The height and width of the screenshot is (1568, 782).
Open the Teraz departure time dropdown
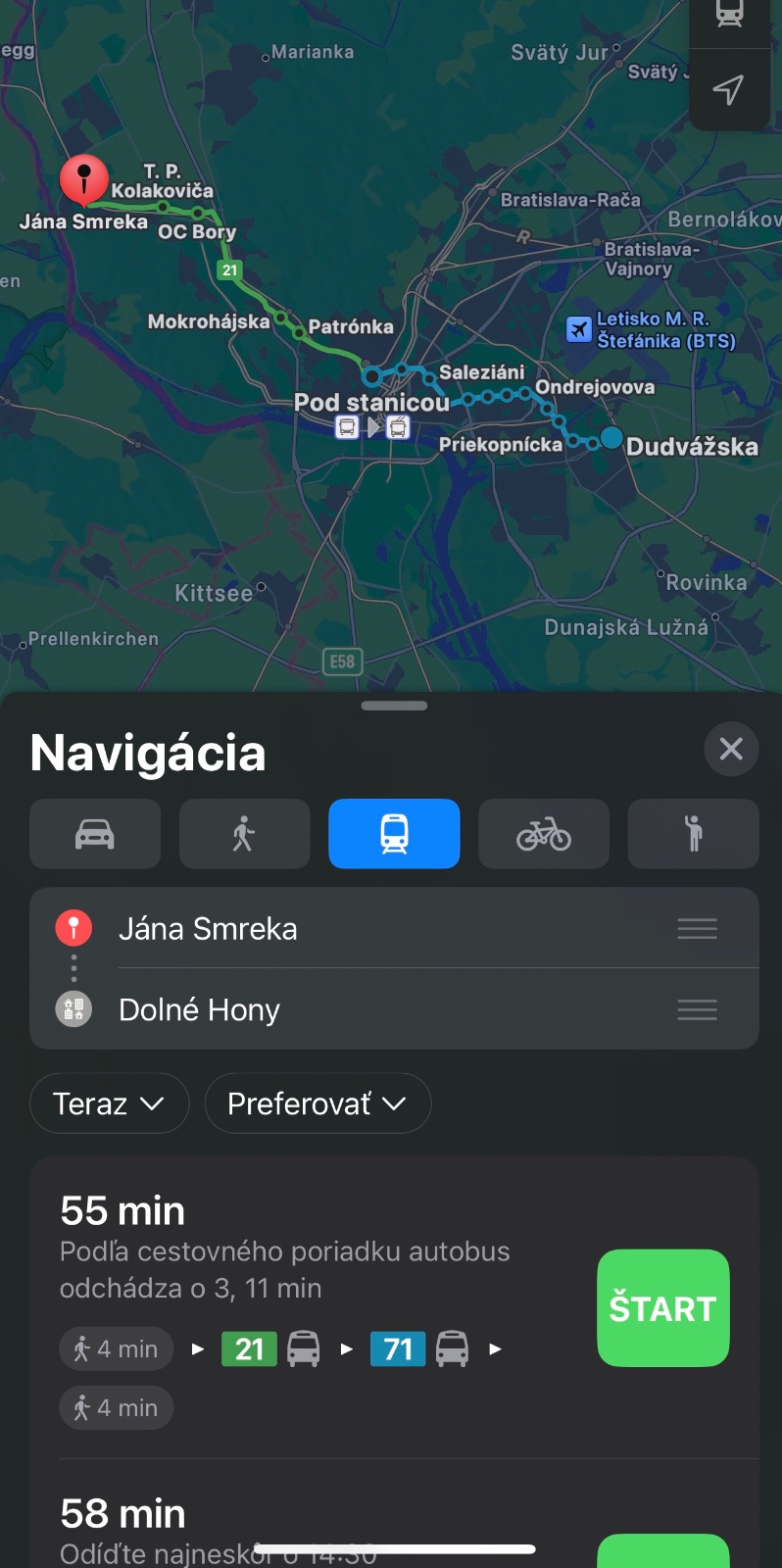coord(109,1103)
